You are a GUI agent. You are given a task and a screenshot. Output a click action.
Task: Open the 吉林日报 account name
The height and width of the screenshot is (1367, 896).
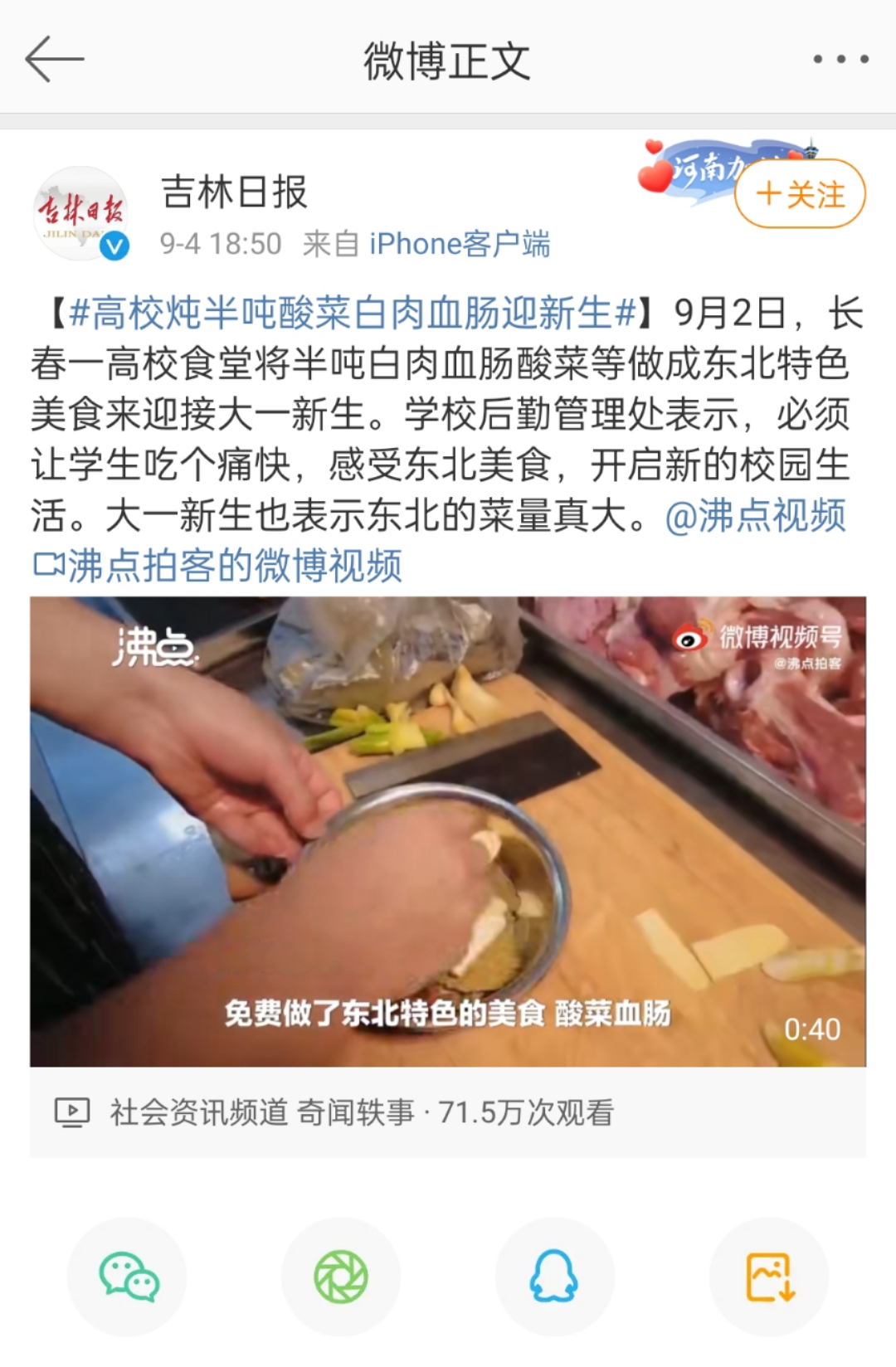(x=235, y=192)
